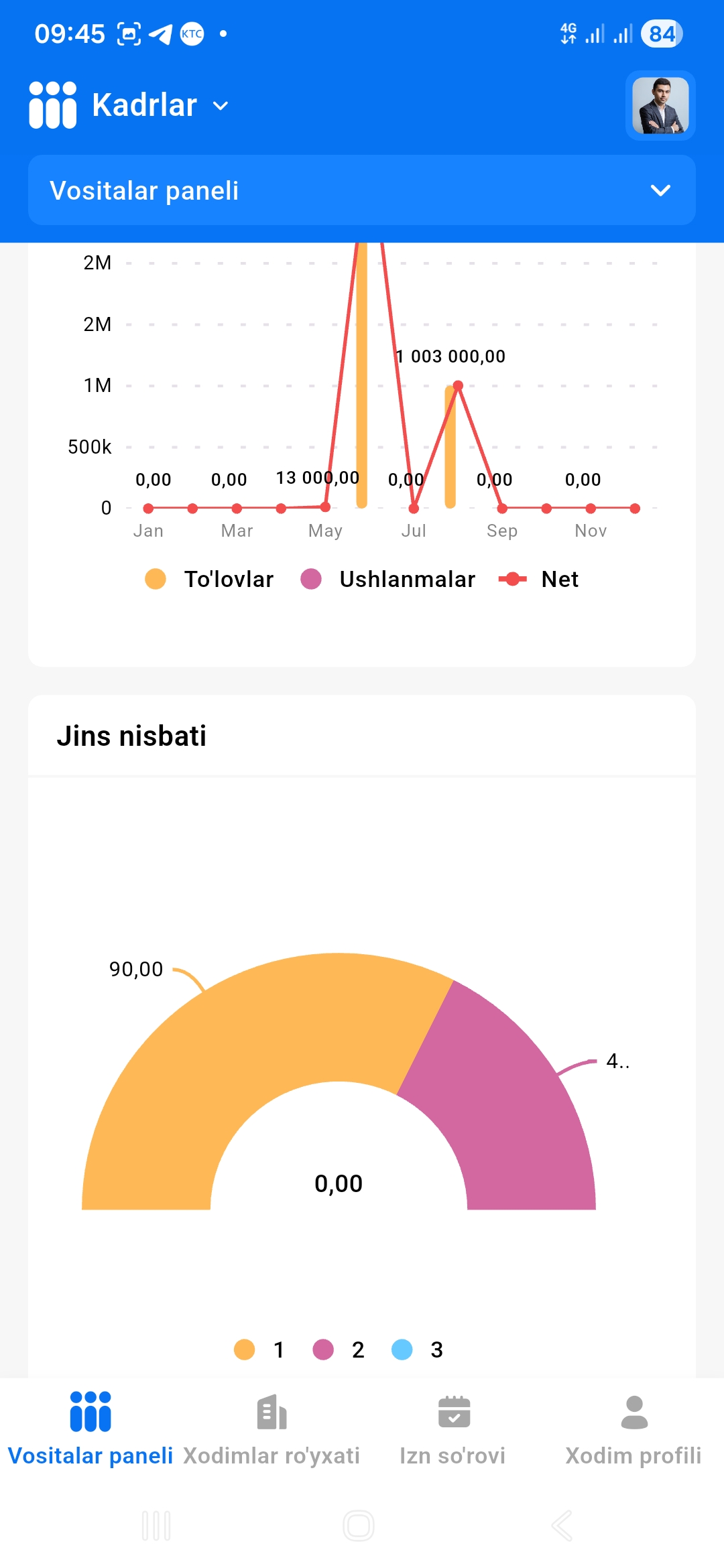Expand the Vositalar paneli dropdown
The width and height of the screenshot is (724, 1568).
pyautogui.click(x=362, y=190)
